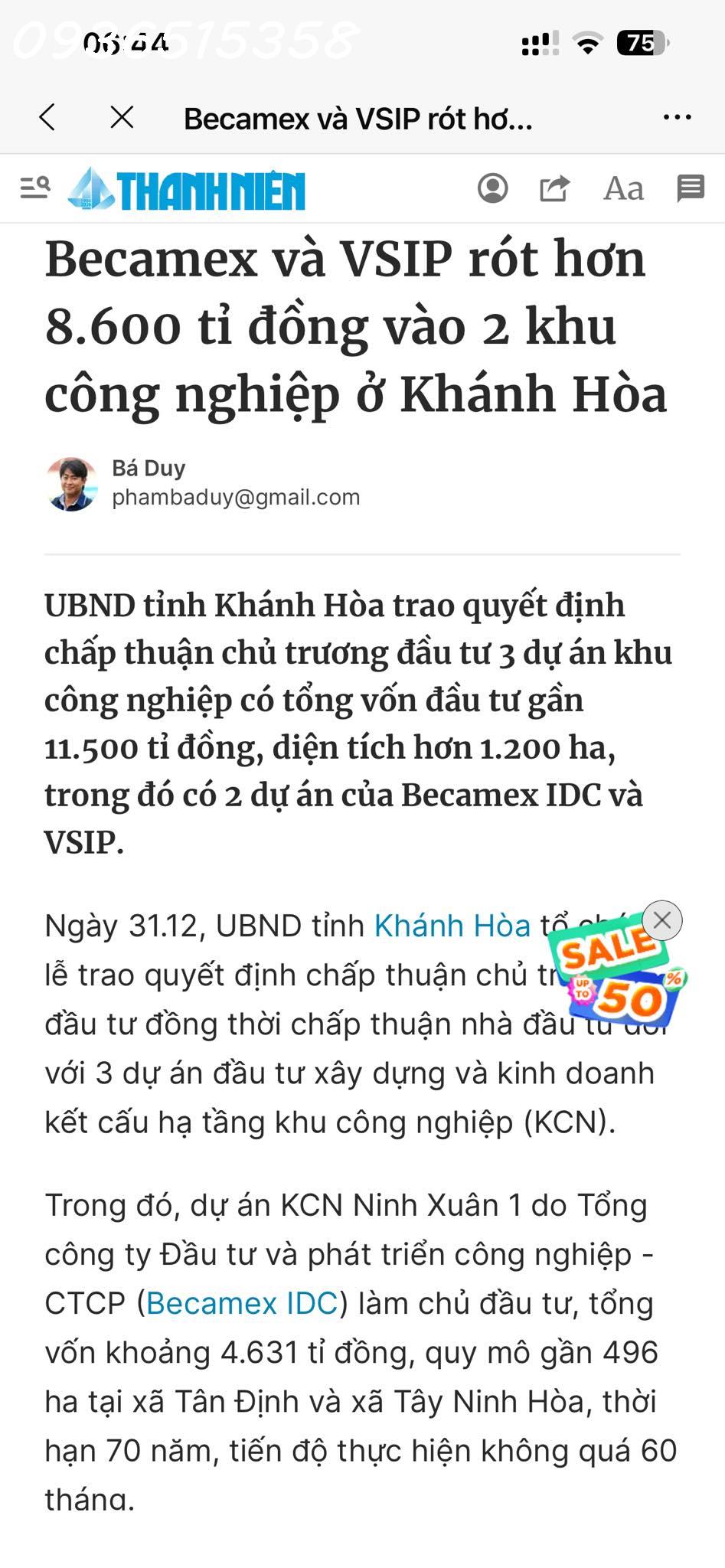This screenshot has height=1568, width=725.
Task: Open the Thanh Niên menu search icon
Action: tap(34, 188)
